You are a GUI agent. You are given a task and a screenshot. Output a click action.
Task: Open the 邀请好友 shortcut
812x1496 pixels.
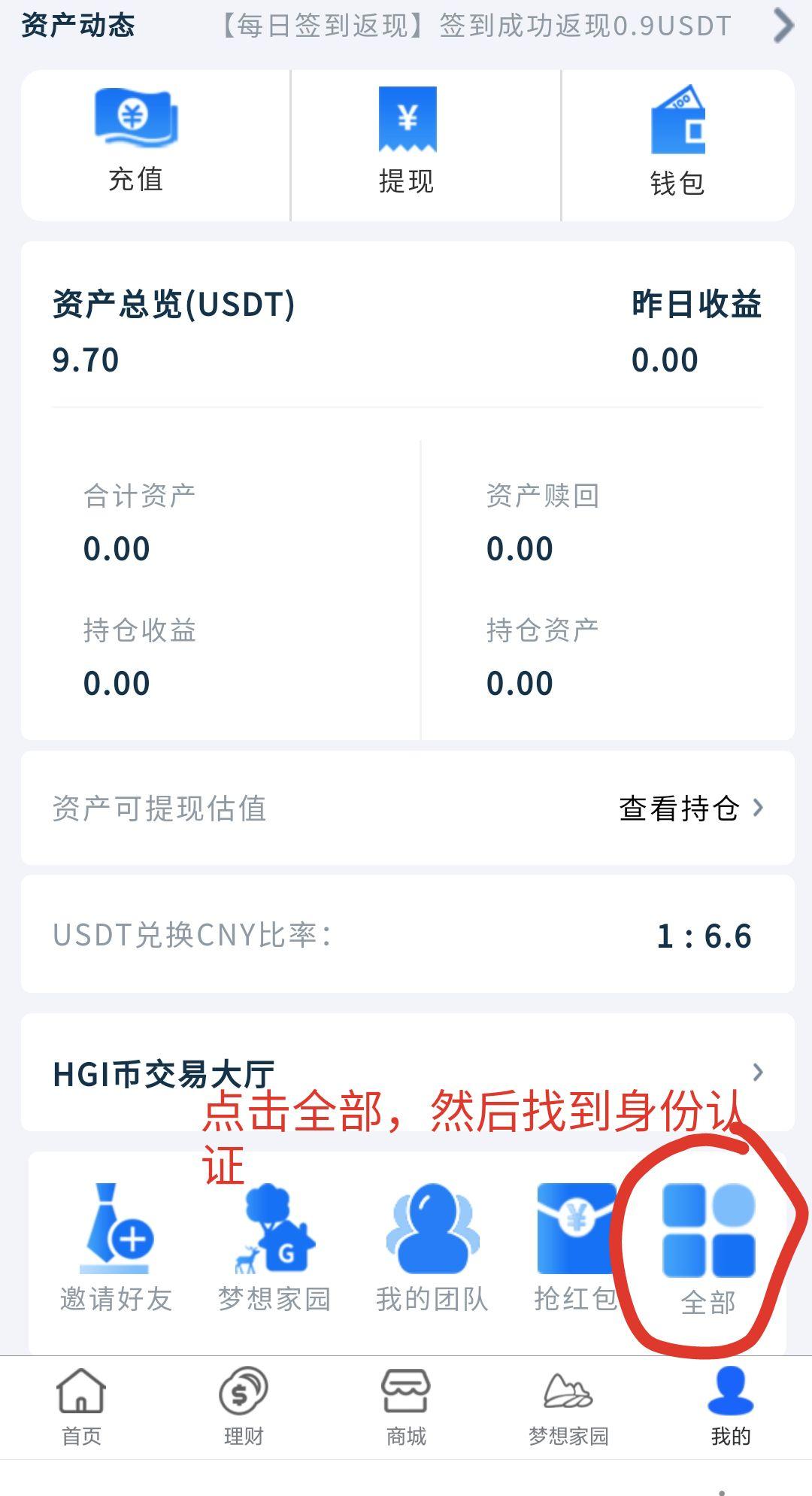[117, 1249]
